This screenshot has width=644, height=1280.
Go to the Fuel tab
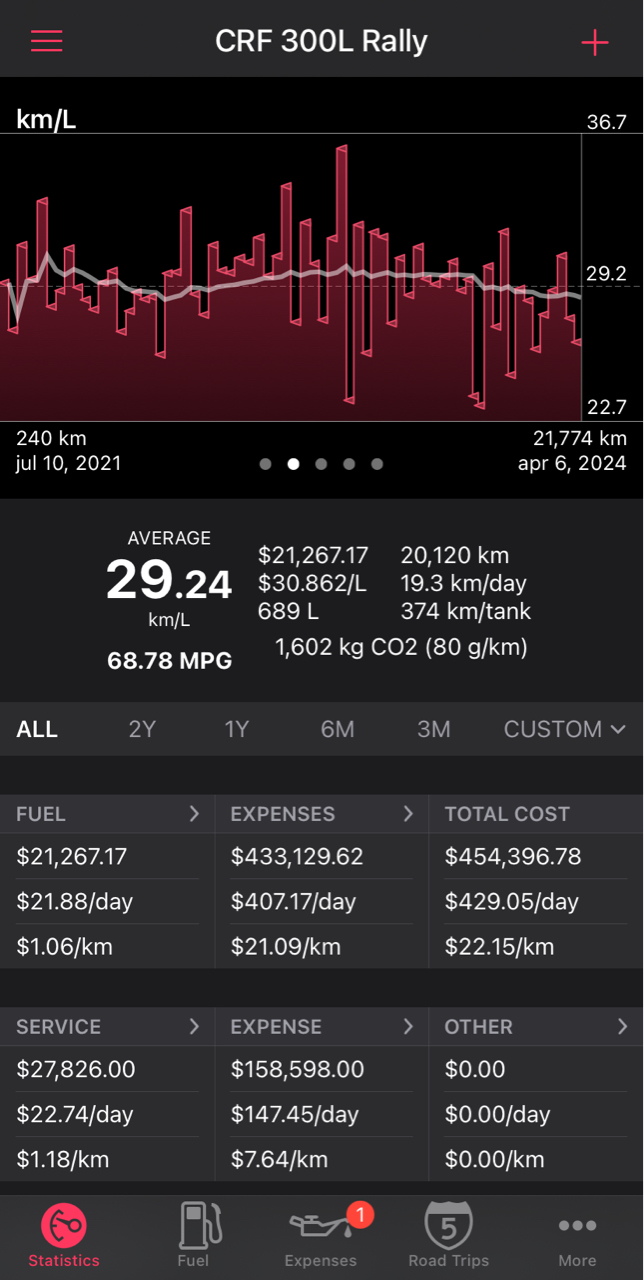coord(193,1235)
